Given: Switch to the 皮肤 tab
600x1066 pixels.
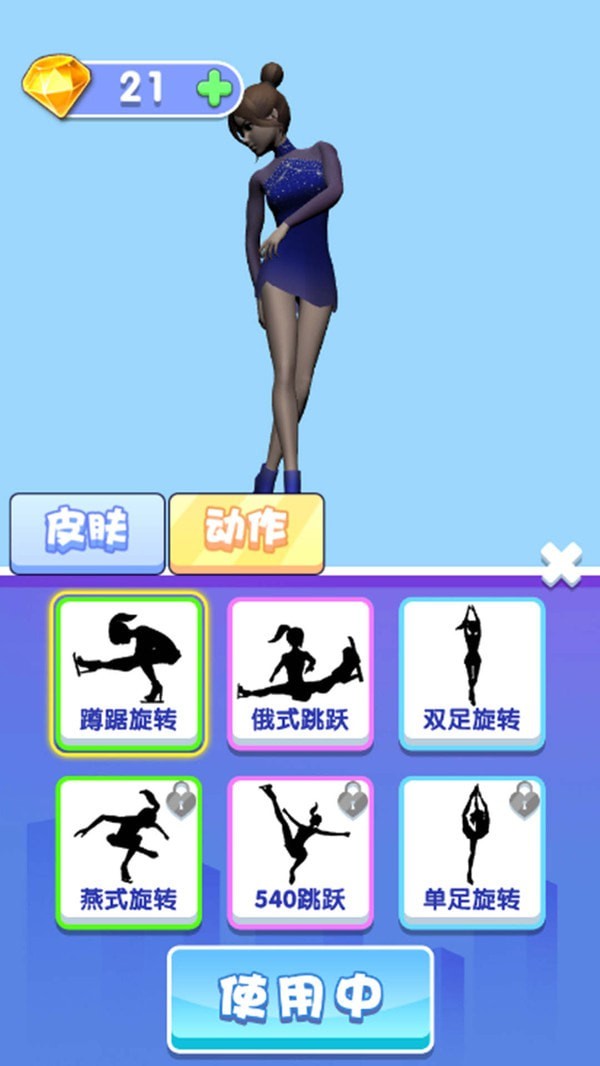Looking at the screenshot, I should (x=87, y=532).
